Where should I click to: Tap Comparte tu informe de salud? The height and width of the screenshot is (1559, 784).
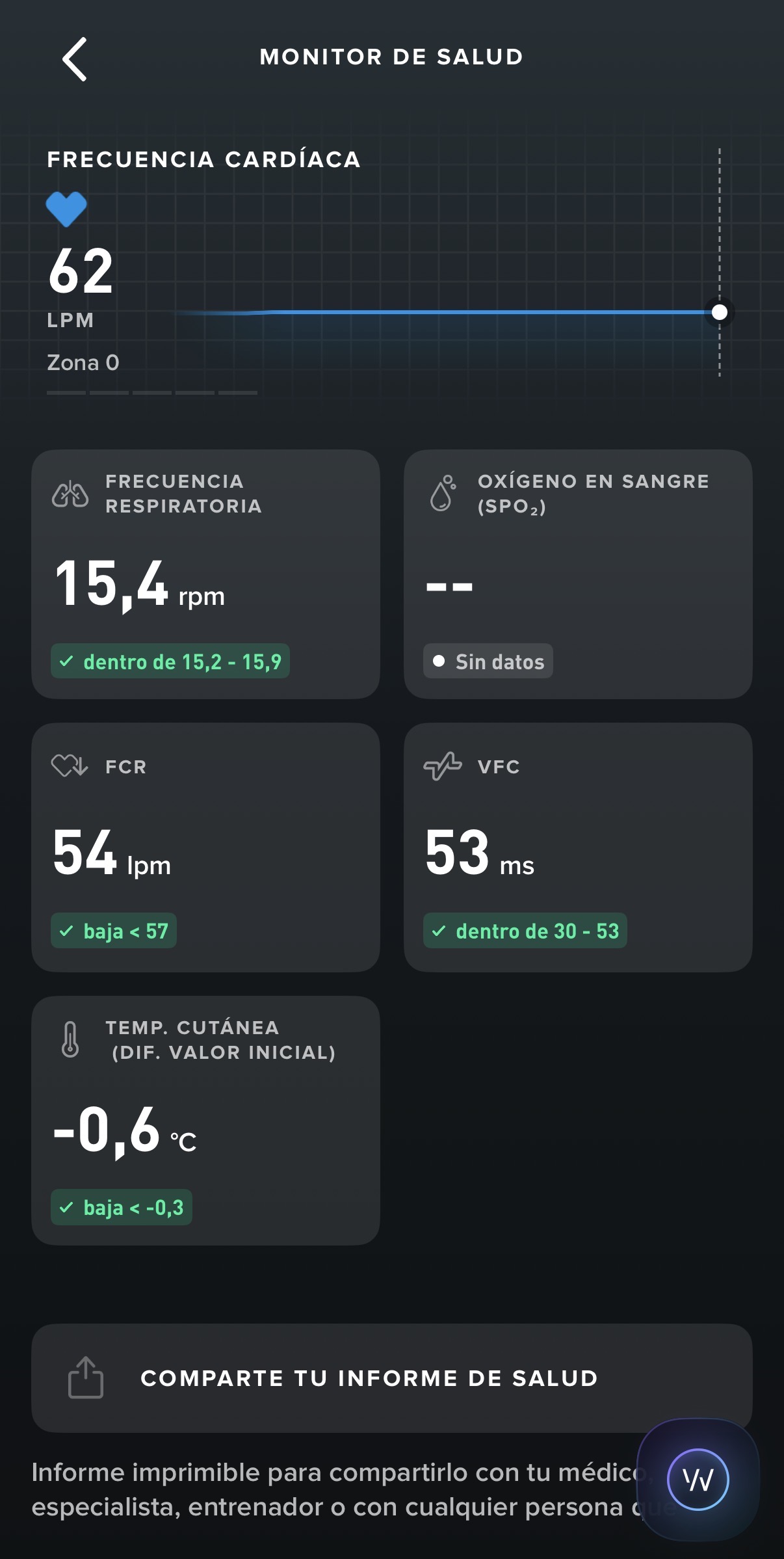pos(391,1378)
